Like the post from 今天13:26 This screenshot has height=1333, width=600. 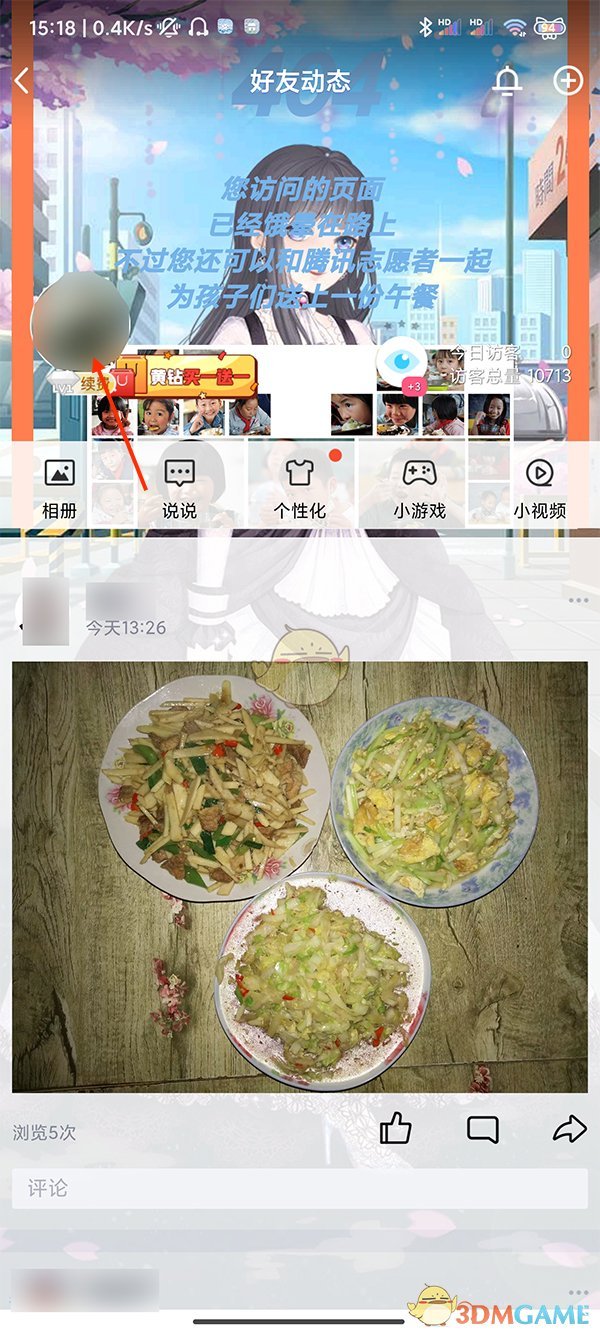click(396, 1130)
